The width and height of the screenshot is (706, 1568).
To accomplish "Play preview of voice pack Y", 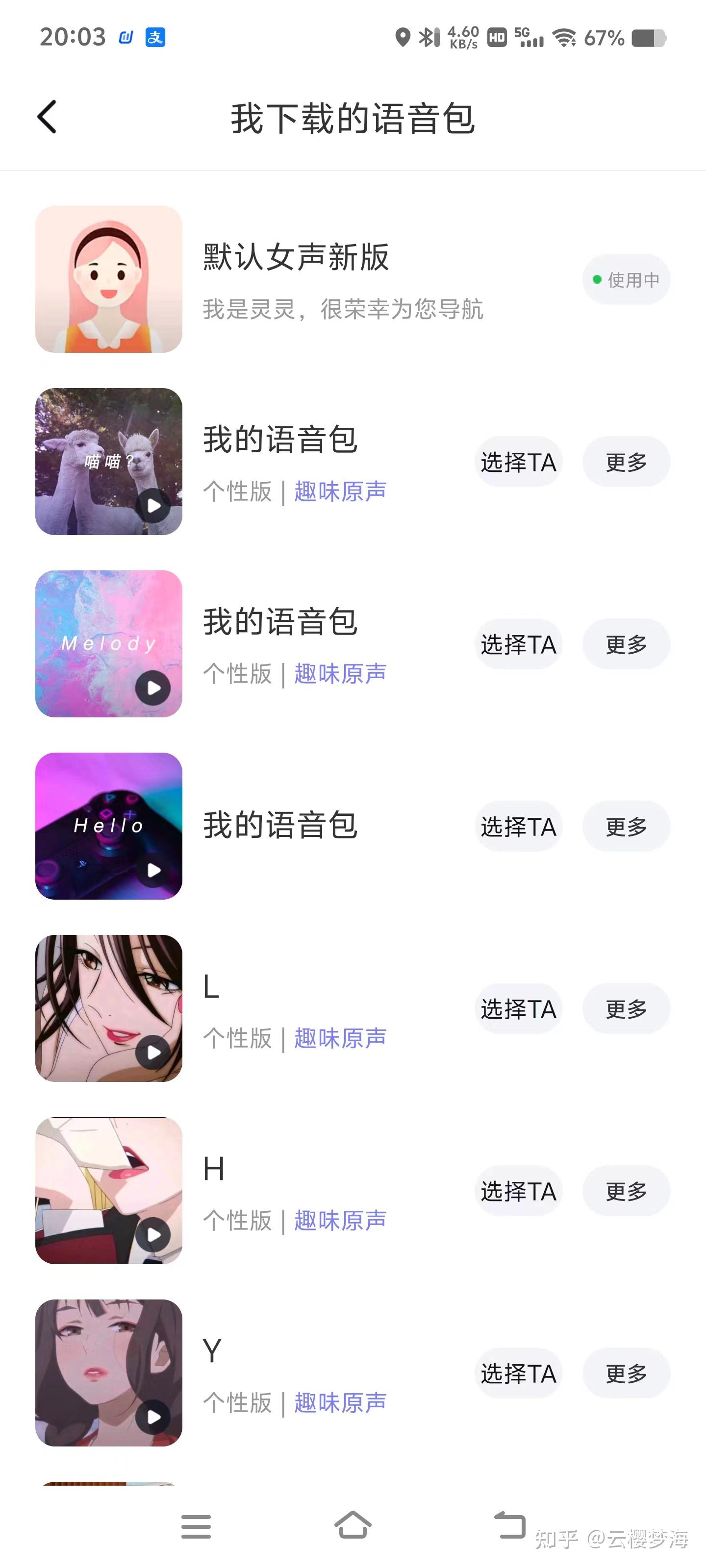I will coord(152,1418).
